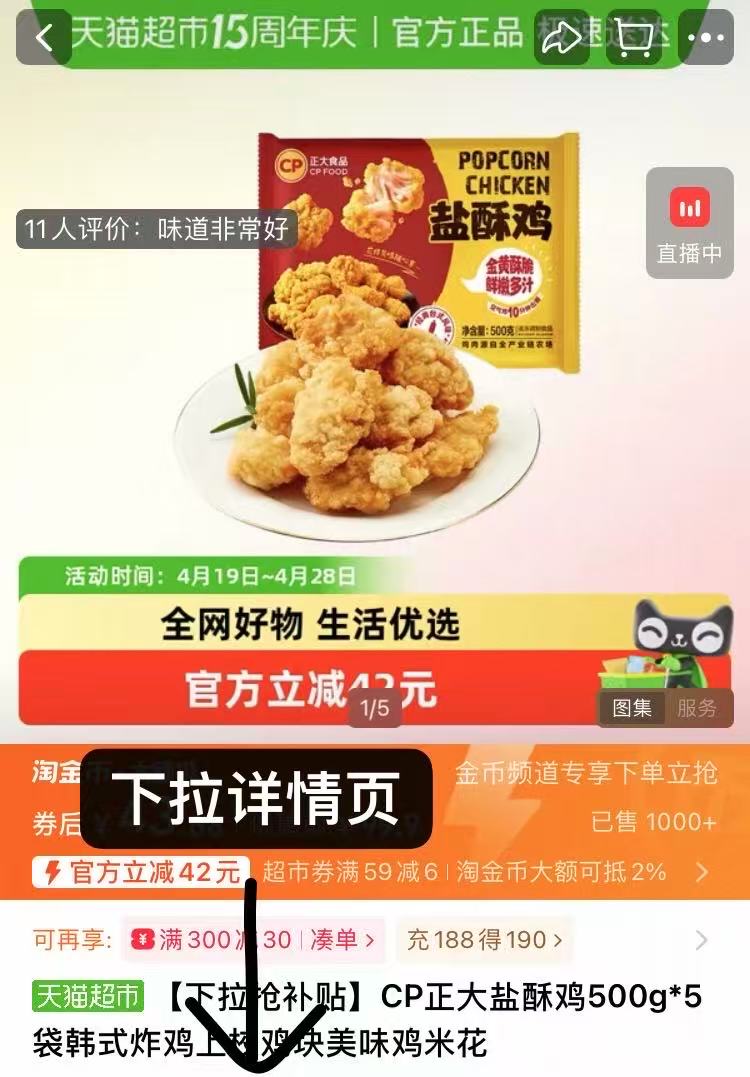Go back to the previous page
Image resolution: width=750 pixels, height=1077 pixels.
pos(43,38)
